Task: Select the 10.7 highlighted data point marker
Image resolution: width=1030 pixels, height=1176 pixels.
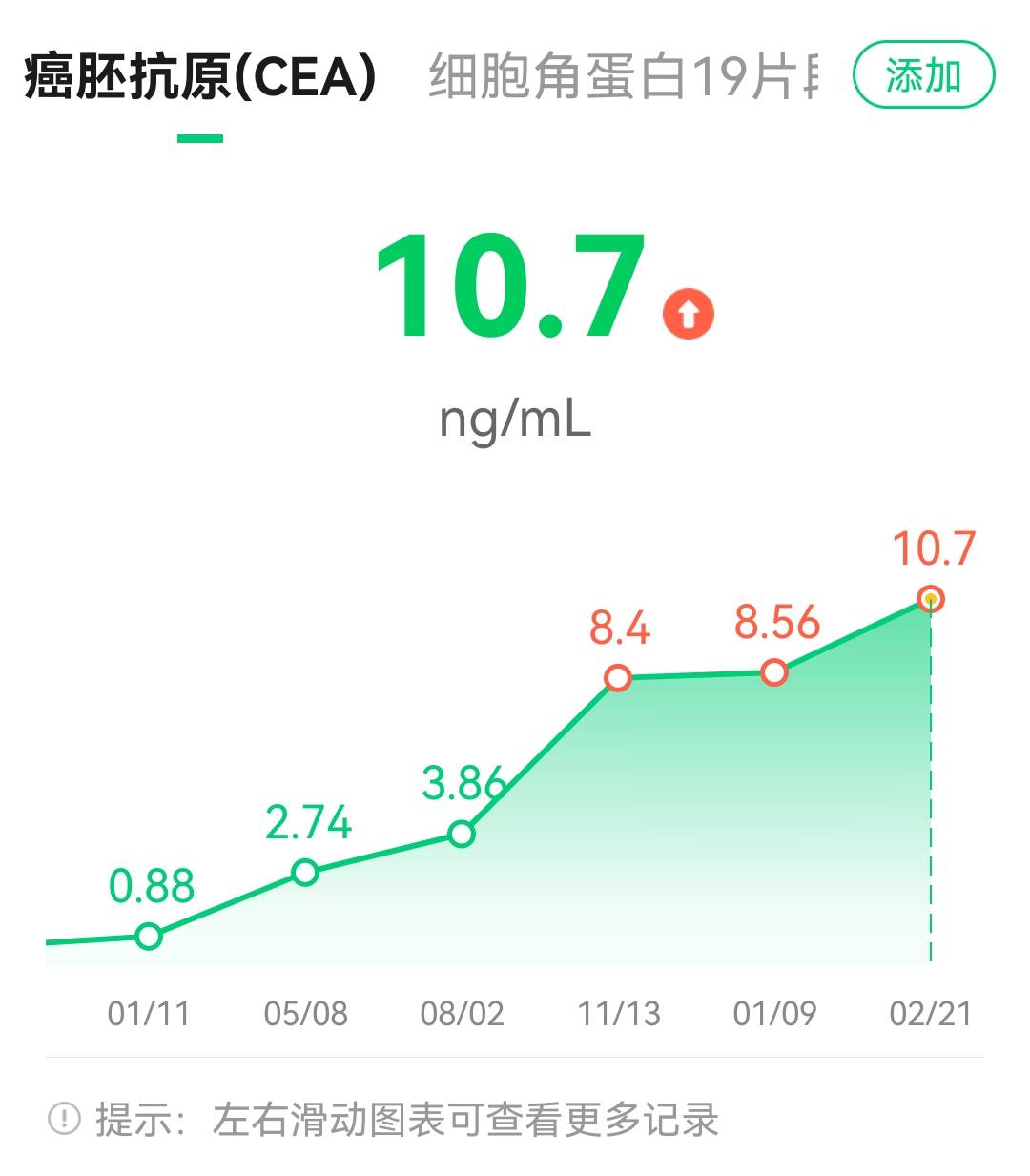Action: click(x=930, y=599)
